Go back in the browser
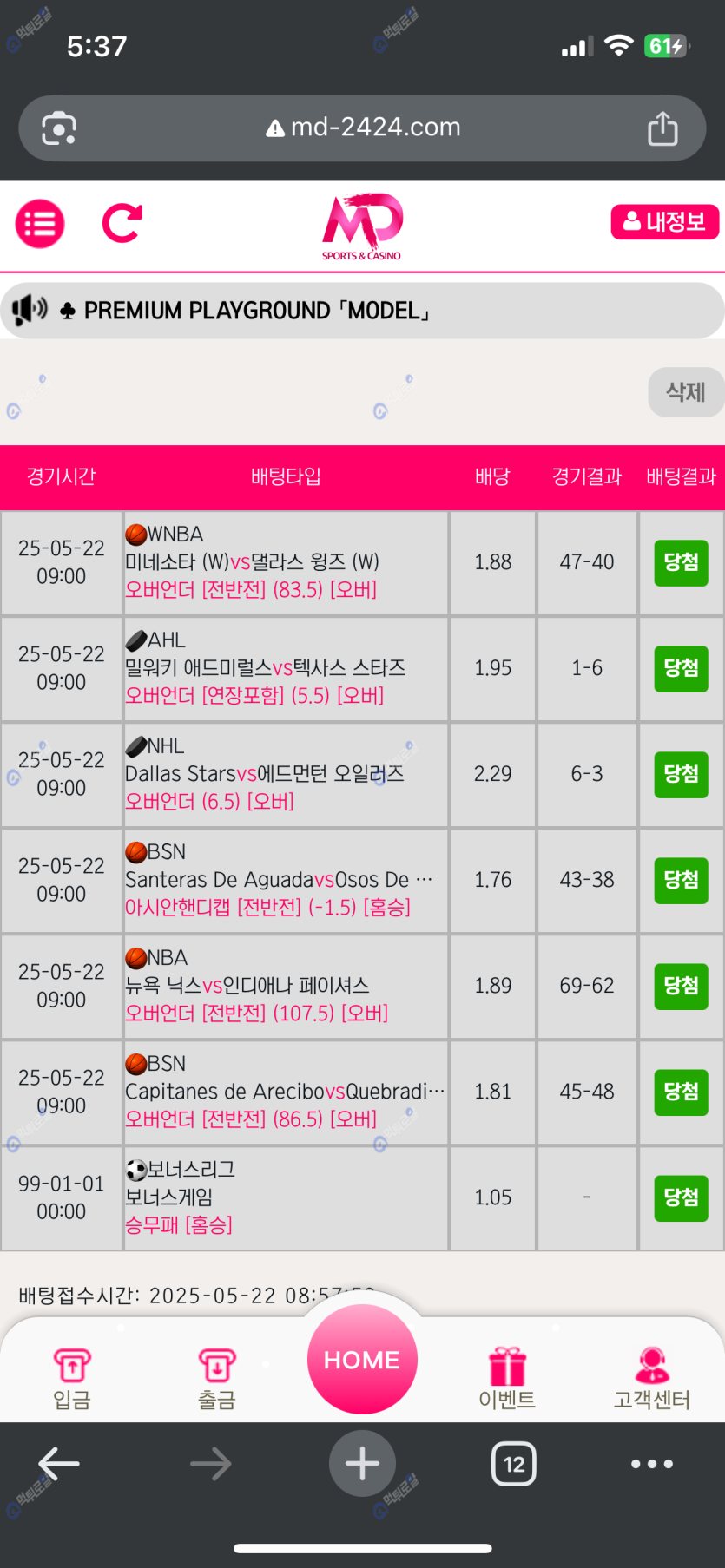This screenshot has height=1568, width=725. pyautogui.click(x=59, y=1464)
